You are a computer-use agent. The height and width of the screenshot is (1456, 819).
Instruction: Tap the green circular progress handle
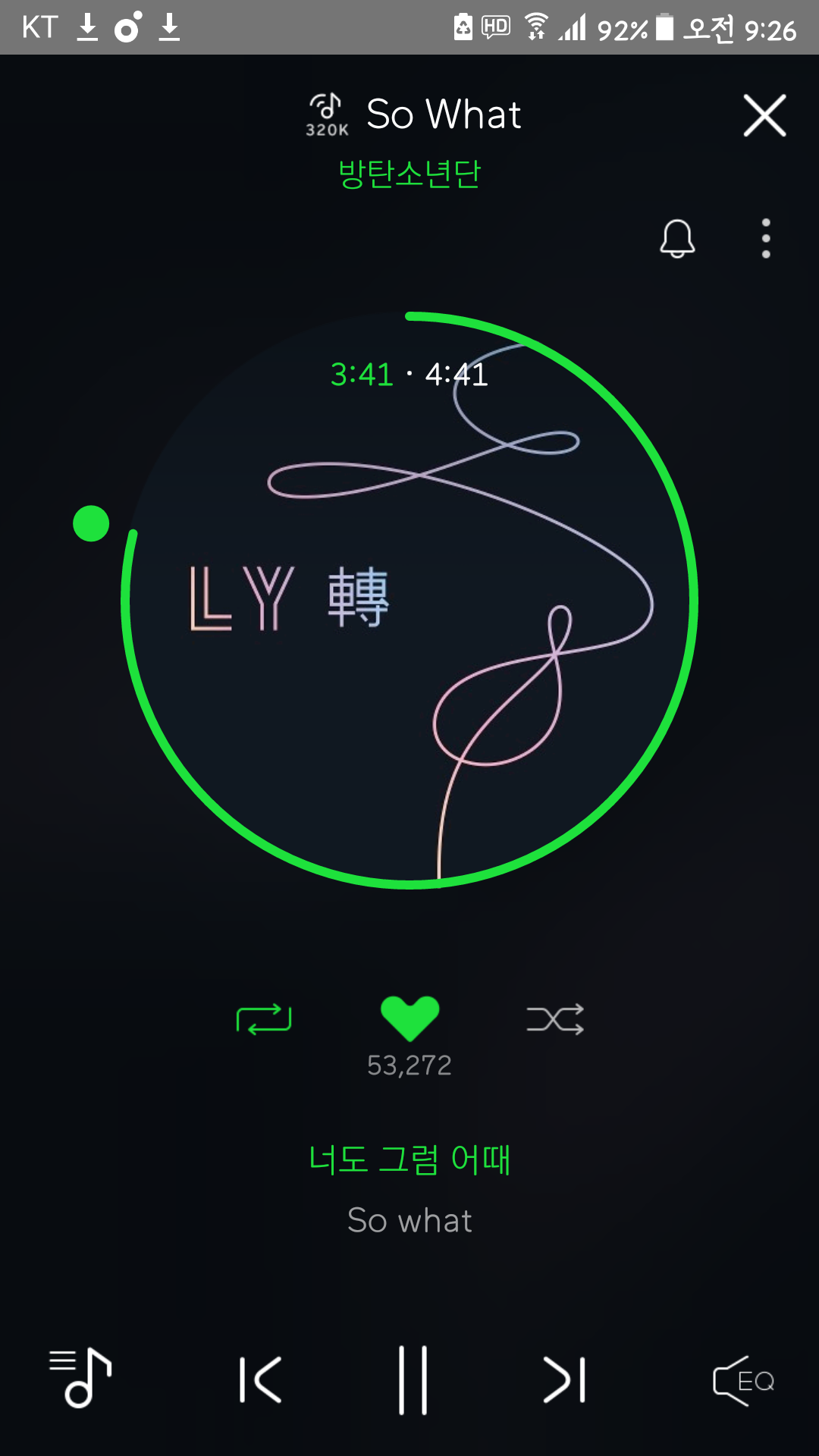tap(91, 523)
